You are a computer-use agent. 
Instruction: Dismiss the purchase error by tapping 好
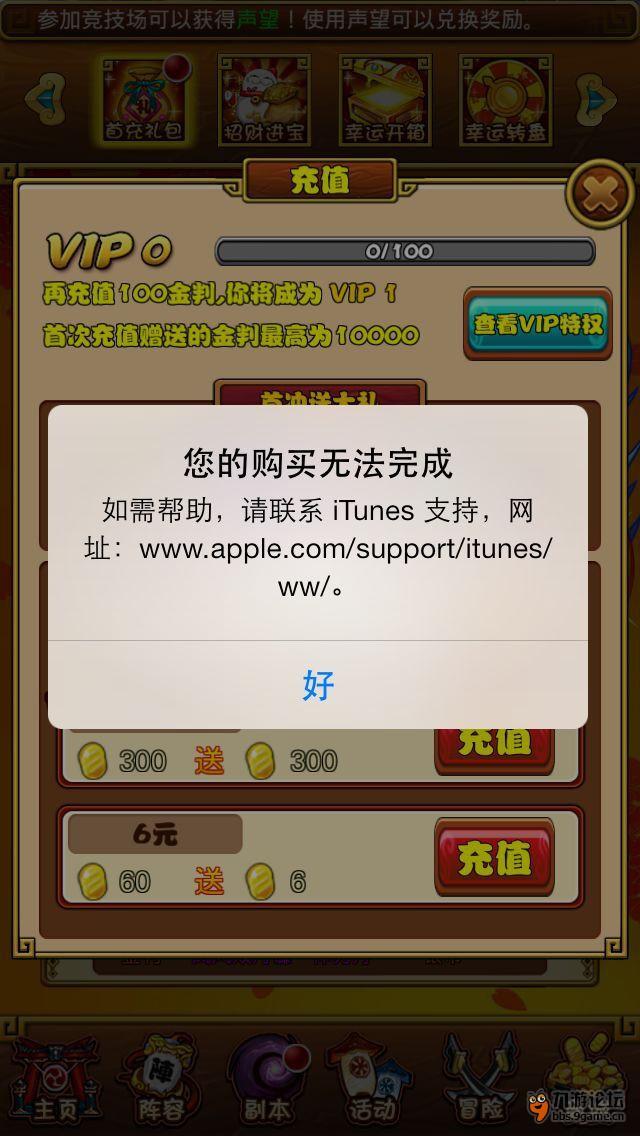[x=318, y=685]
